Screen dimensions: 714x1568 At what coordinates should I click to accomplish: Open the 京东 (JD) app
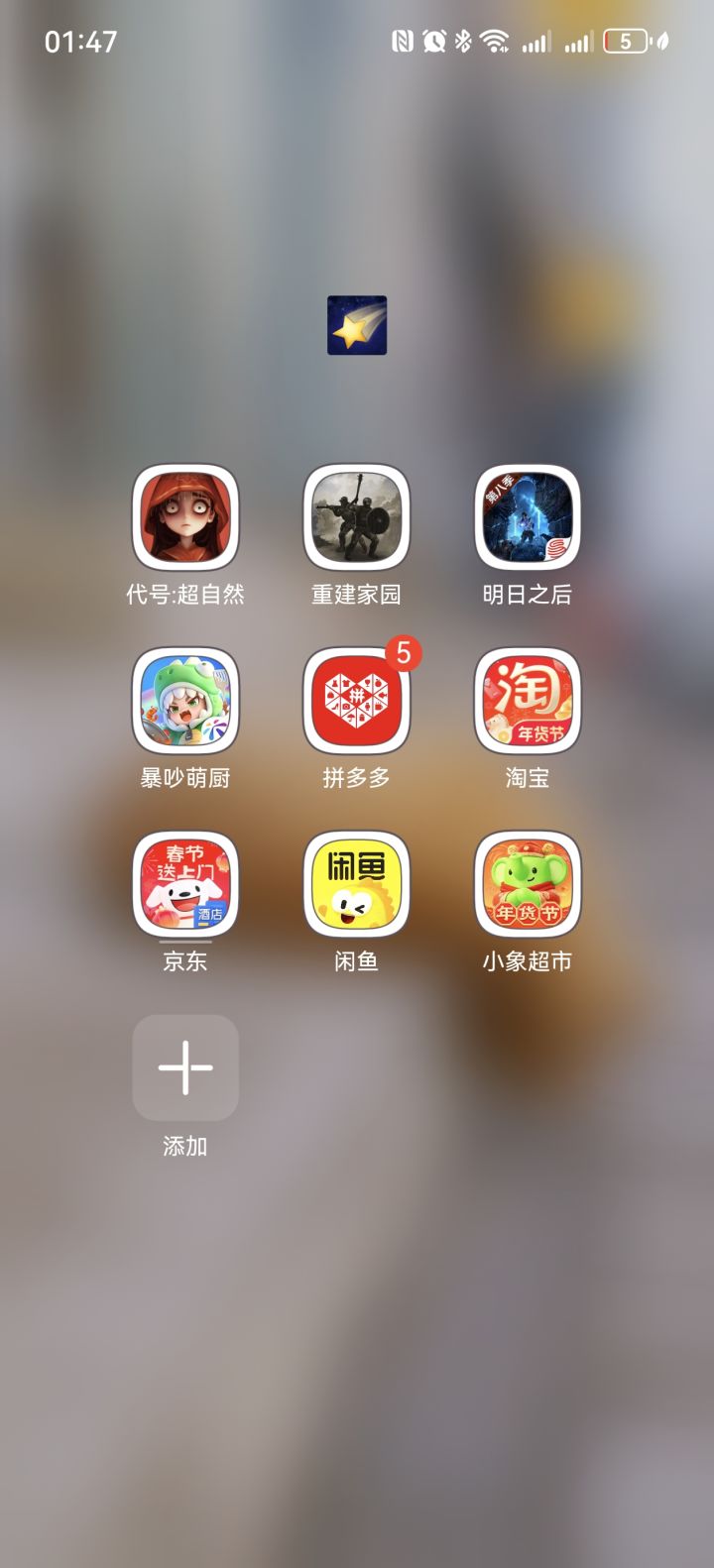click(x=184, y=884)
